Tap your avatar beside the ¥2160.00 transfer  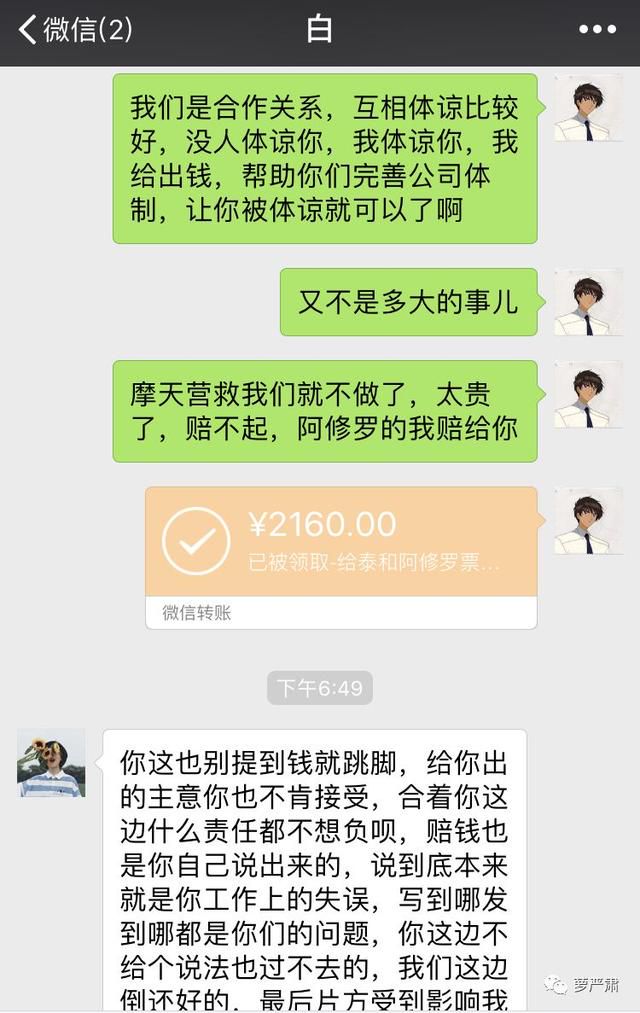click(588, 520)
